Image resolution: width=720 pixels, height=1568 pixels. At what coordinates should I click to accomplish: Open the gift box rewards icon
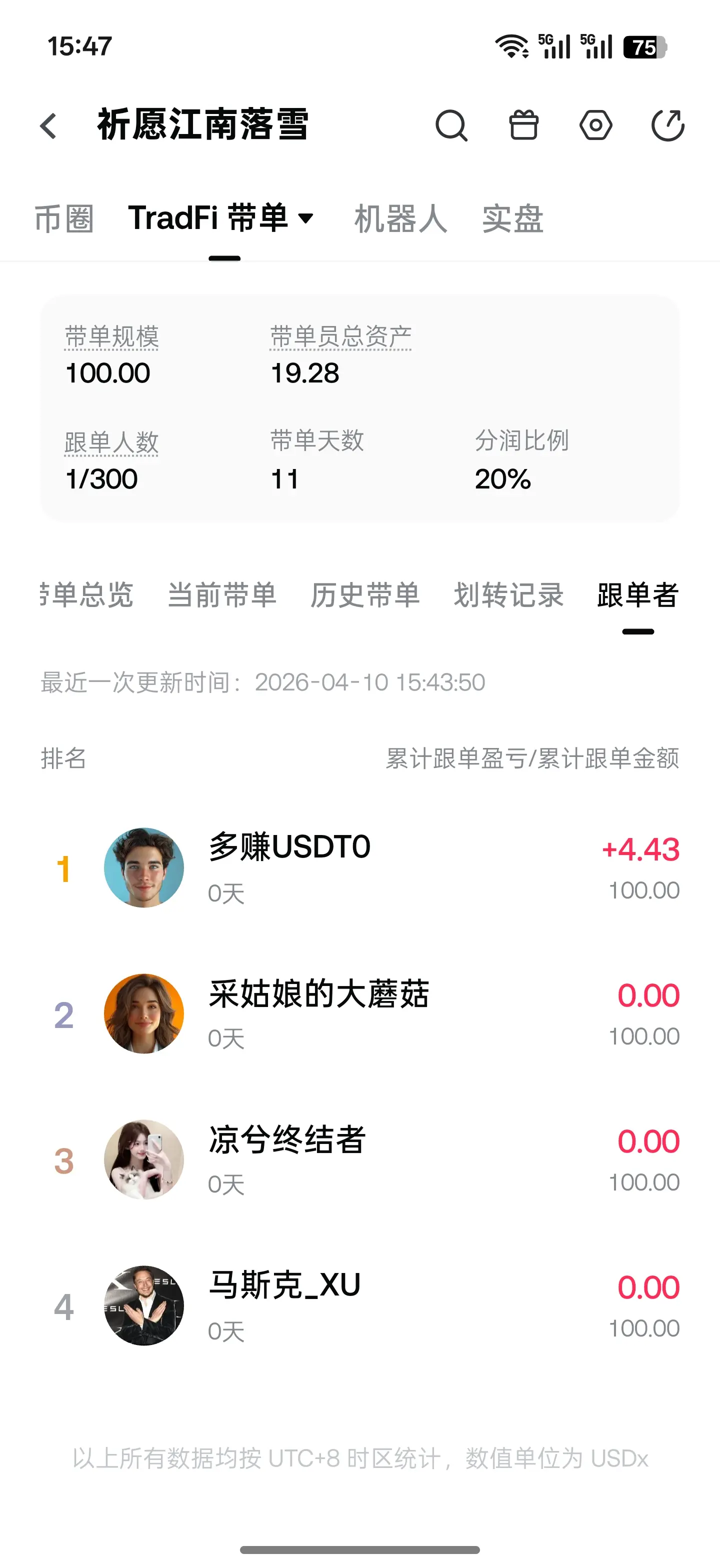[x=523, y=126]
